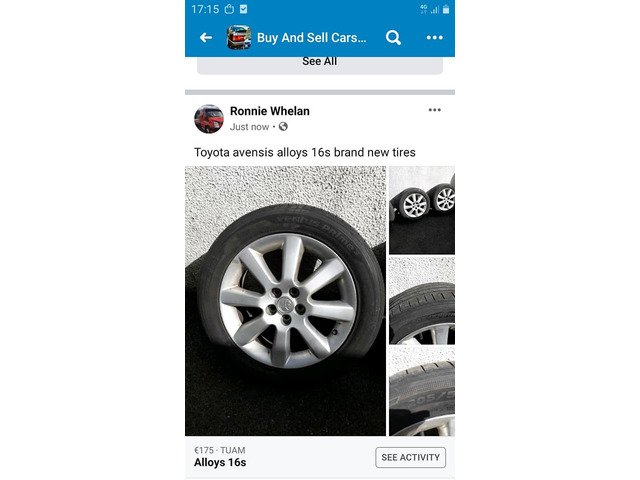Go back using the header arrow
Screen dimensions: 640x480
click(x=206, y=38)
